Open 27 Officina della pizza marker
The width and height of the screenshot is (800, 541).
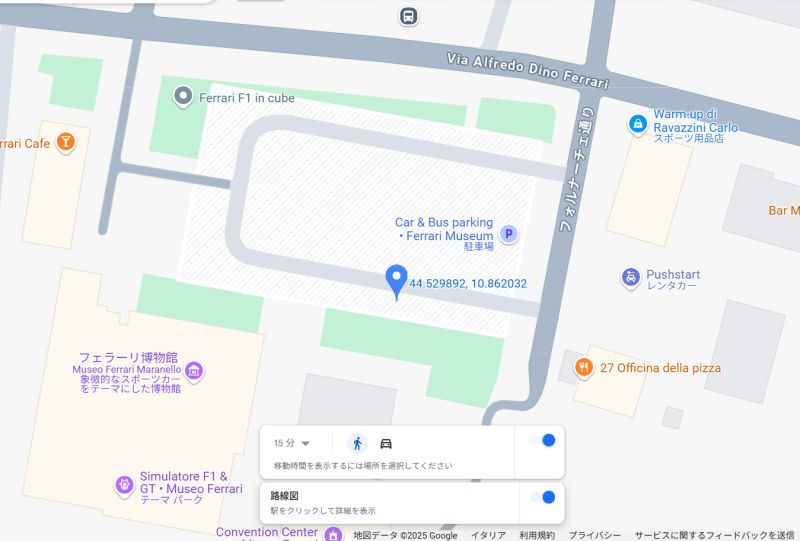(584, 367)
